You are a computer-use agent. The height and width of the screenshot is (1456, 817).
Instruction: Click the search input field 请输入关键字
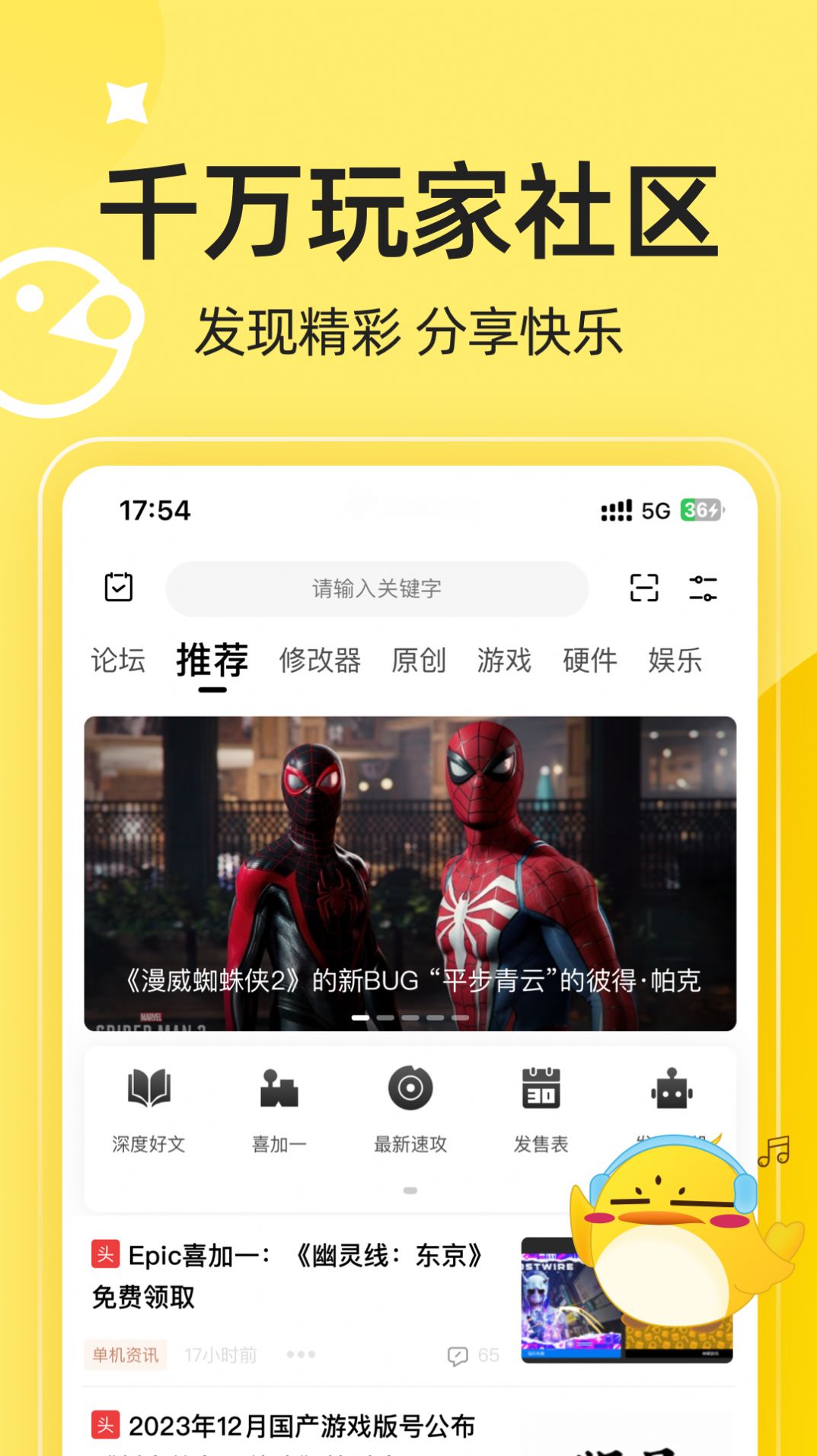[377, 588]
